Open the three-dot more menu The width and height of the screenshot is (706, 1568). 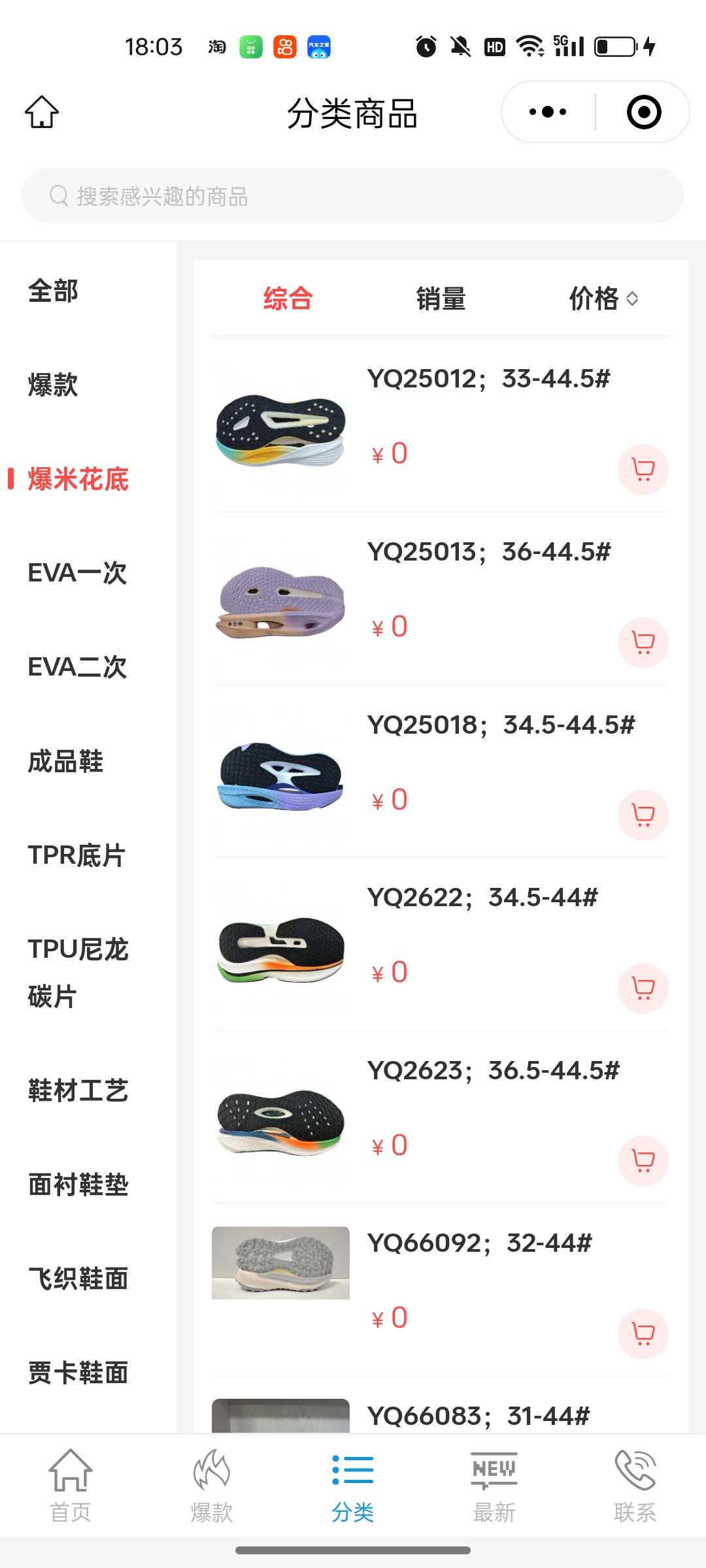(548, 112)
